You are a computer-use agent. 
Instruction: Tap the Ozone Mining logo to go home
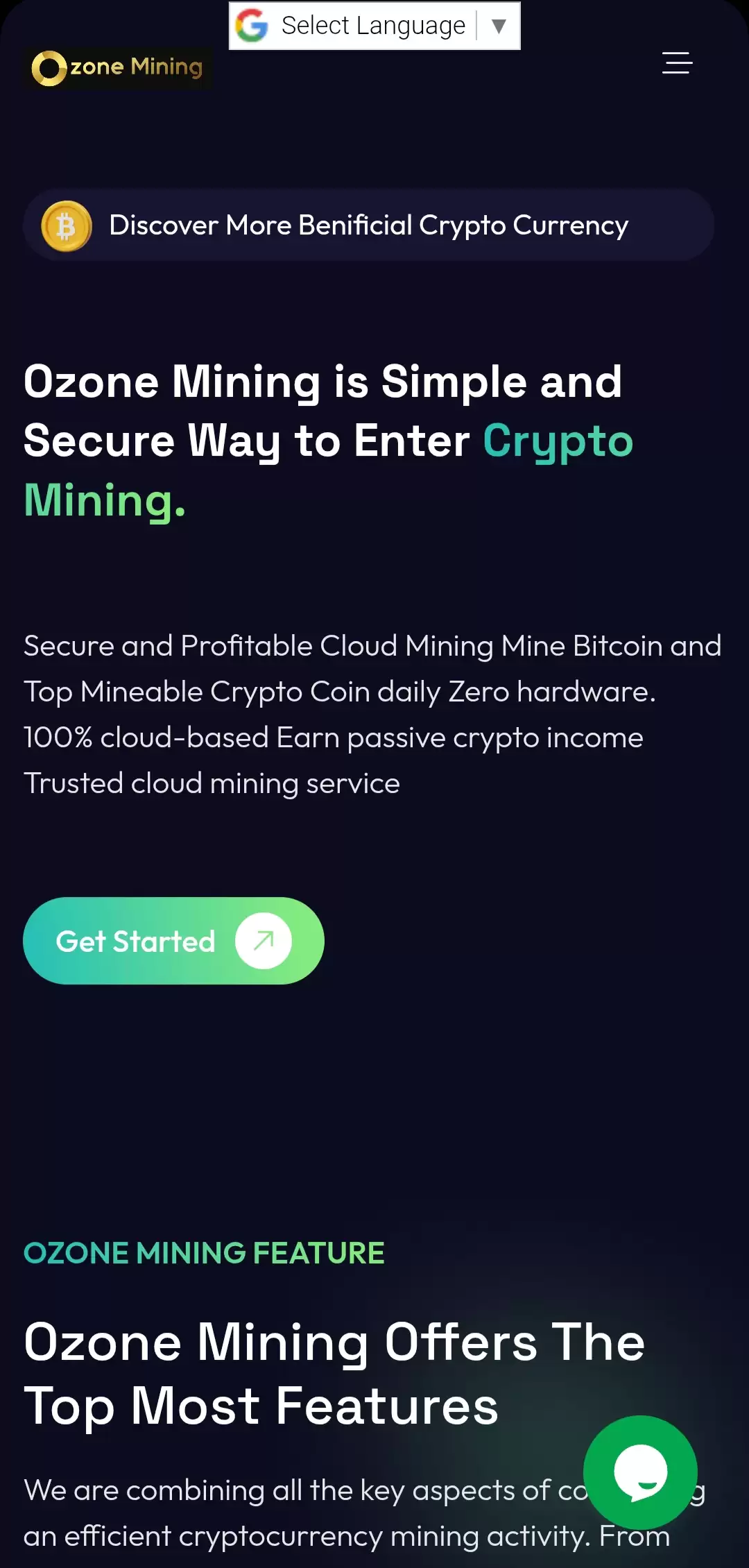point(118,67)
